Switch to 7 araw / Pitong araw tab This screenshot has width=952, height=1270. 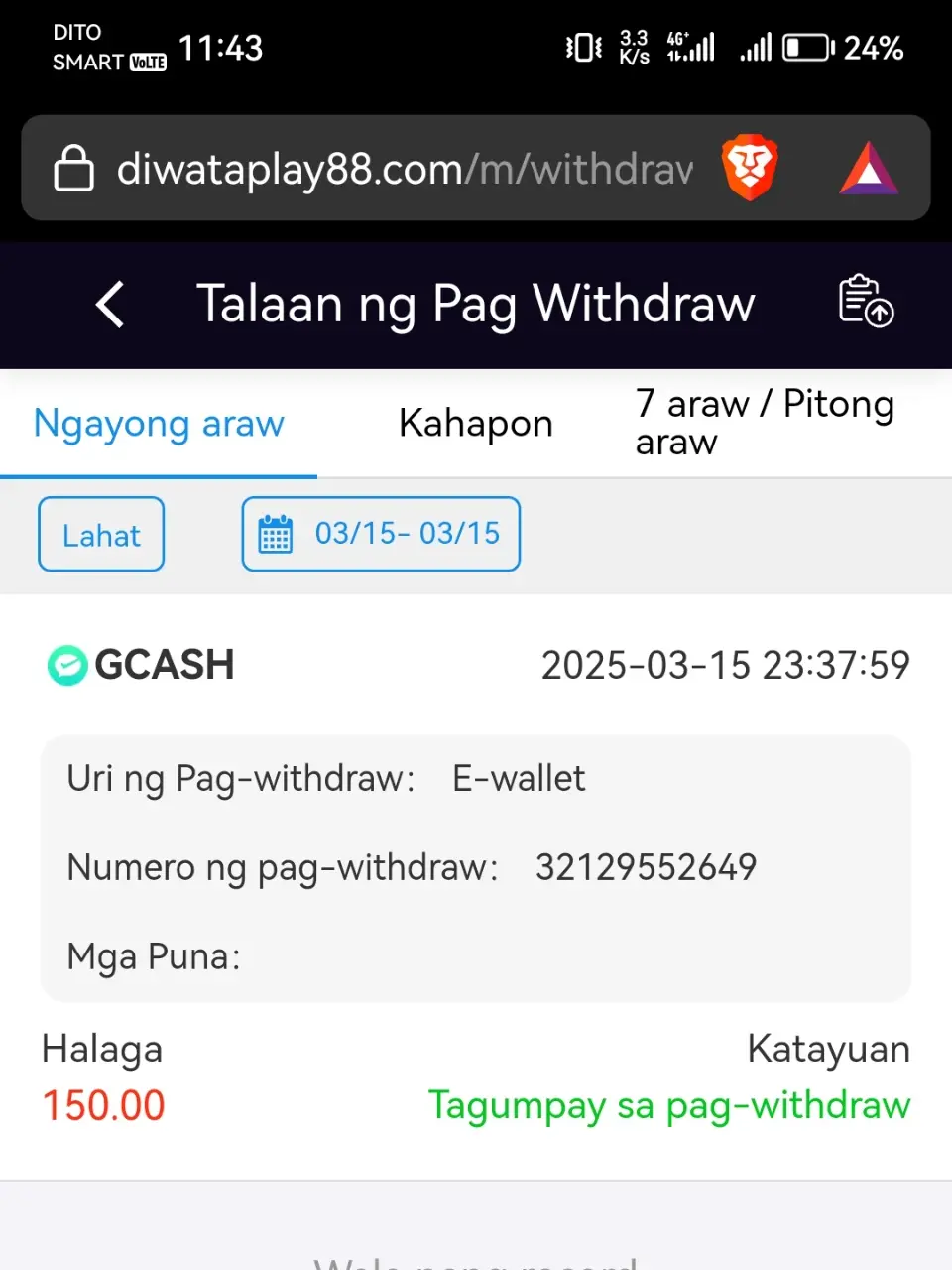765,424
